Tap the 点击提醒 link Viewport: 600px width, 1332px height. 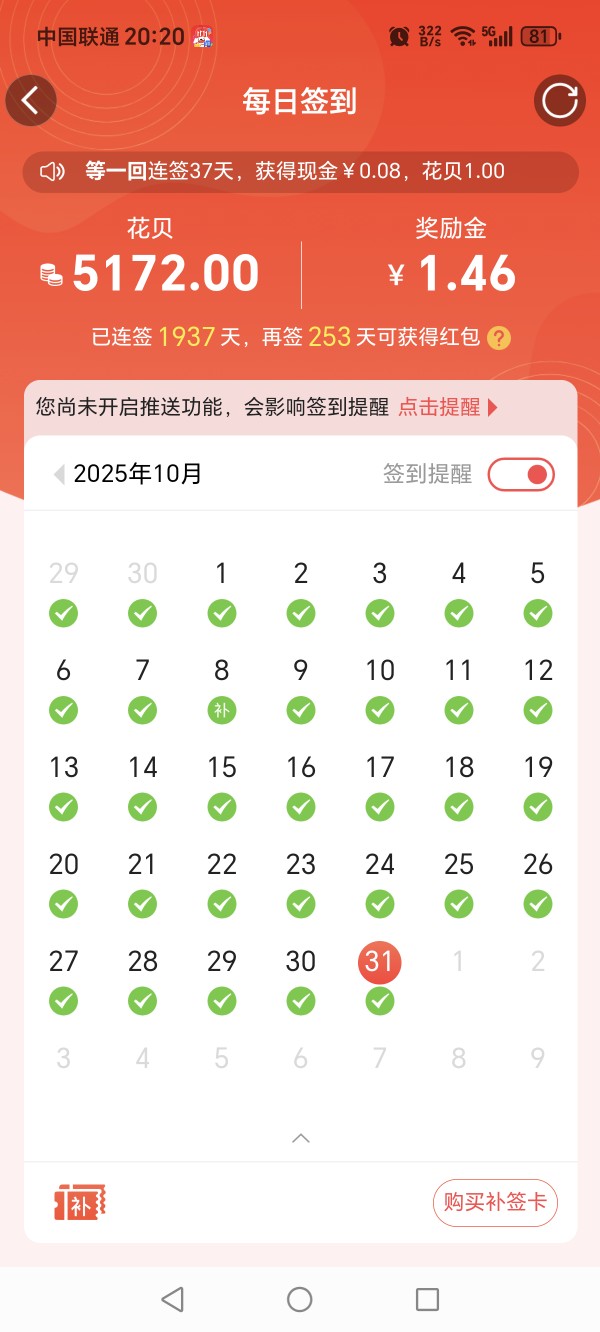click(x=447, y=407)
